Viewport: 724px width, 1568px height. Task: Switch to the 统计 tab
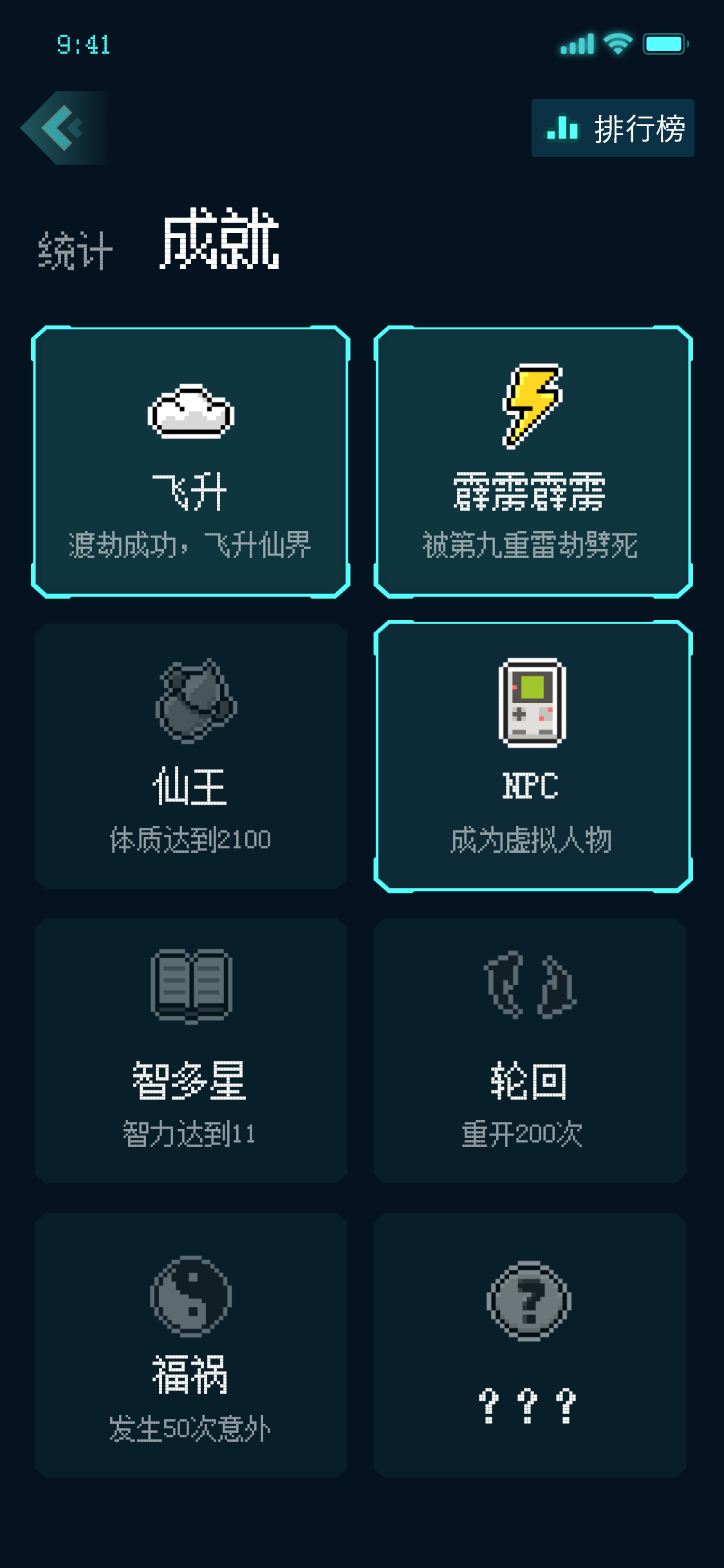75,250
